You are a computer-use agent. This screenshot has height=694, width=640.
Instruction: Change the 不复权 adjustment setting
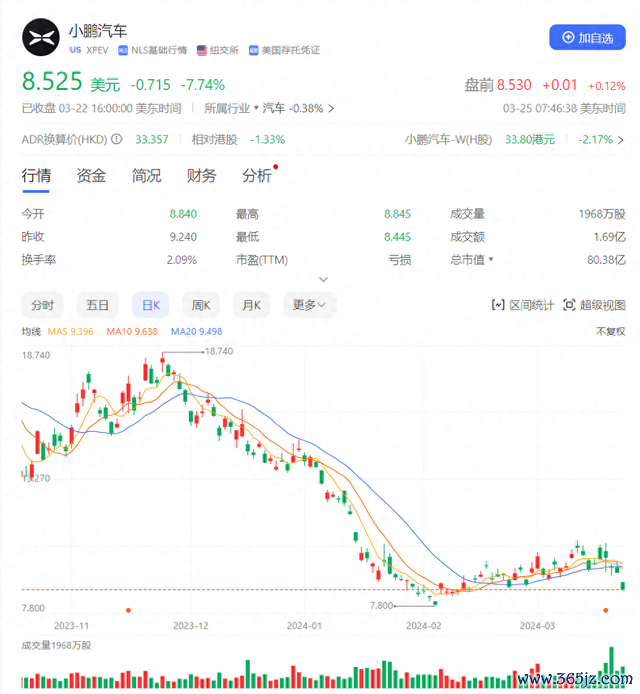tap(610, 331)
